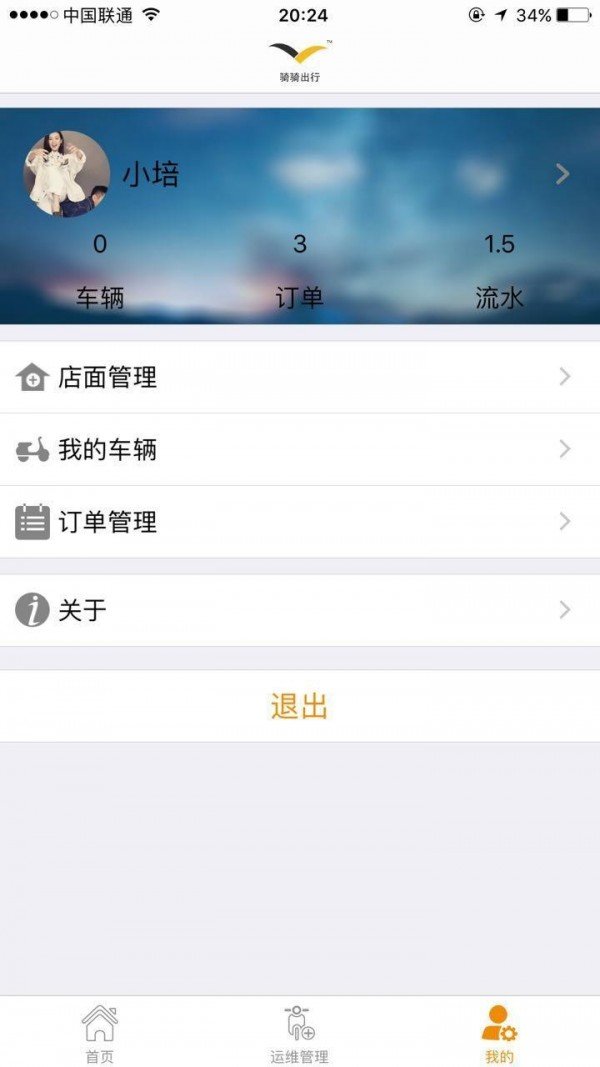Open the 店面管理 store management row
This screenshot has width=600, height=1067.
[300, 377]
